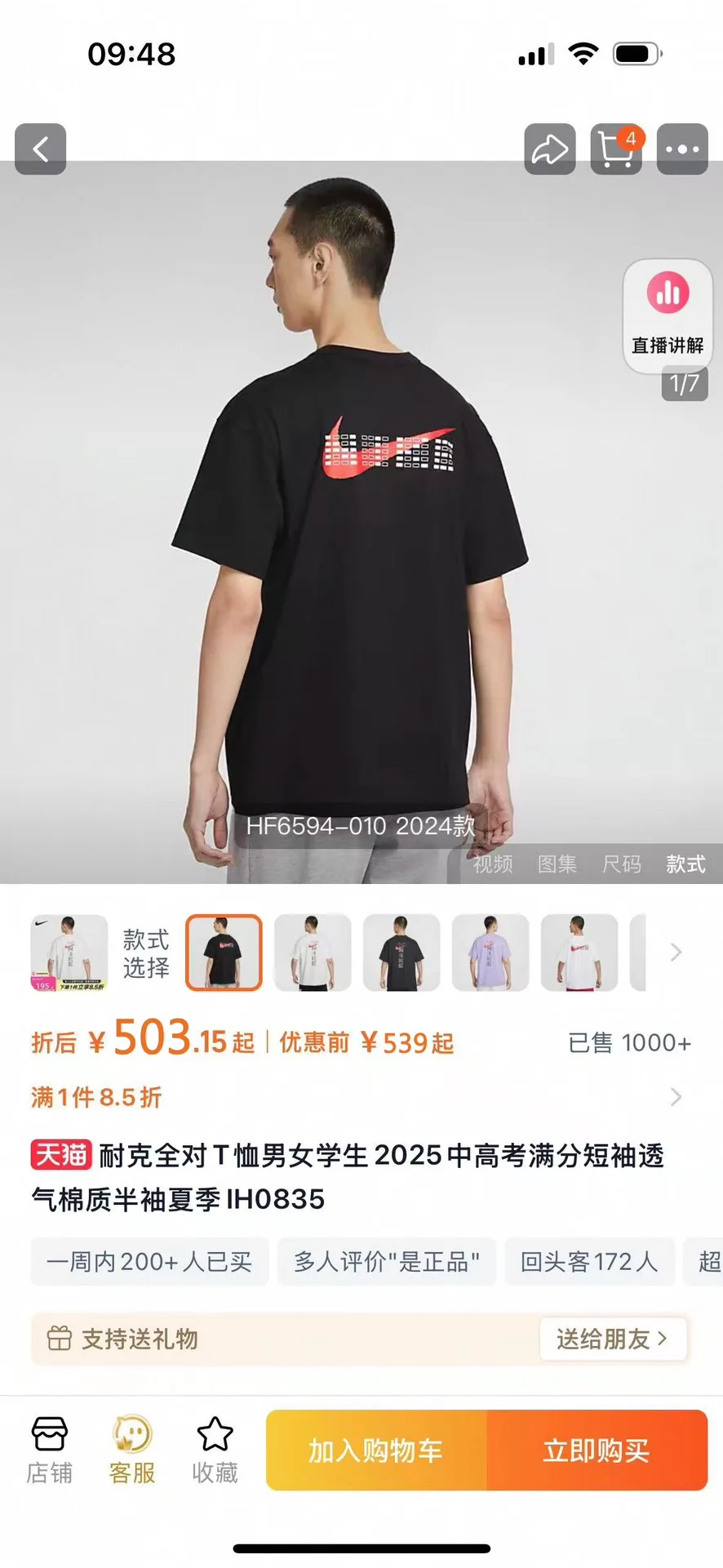Viewport: 723px width, 1568px height.
Task: Switch to the 款式 tab
Action: tap(685, 864)
